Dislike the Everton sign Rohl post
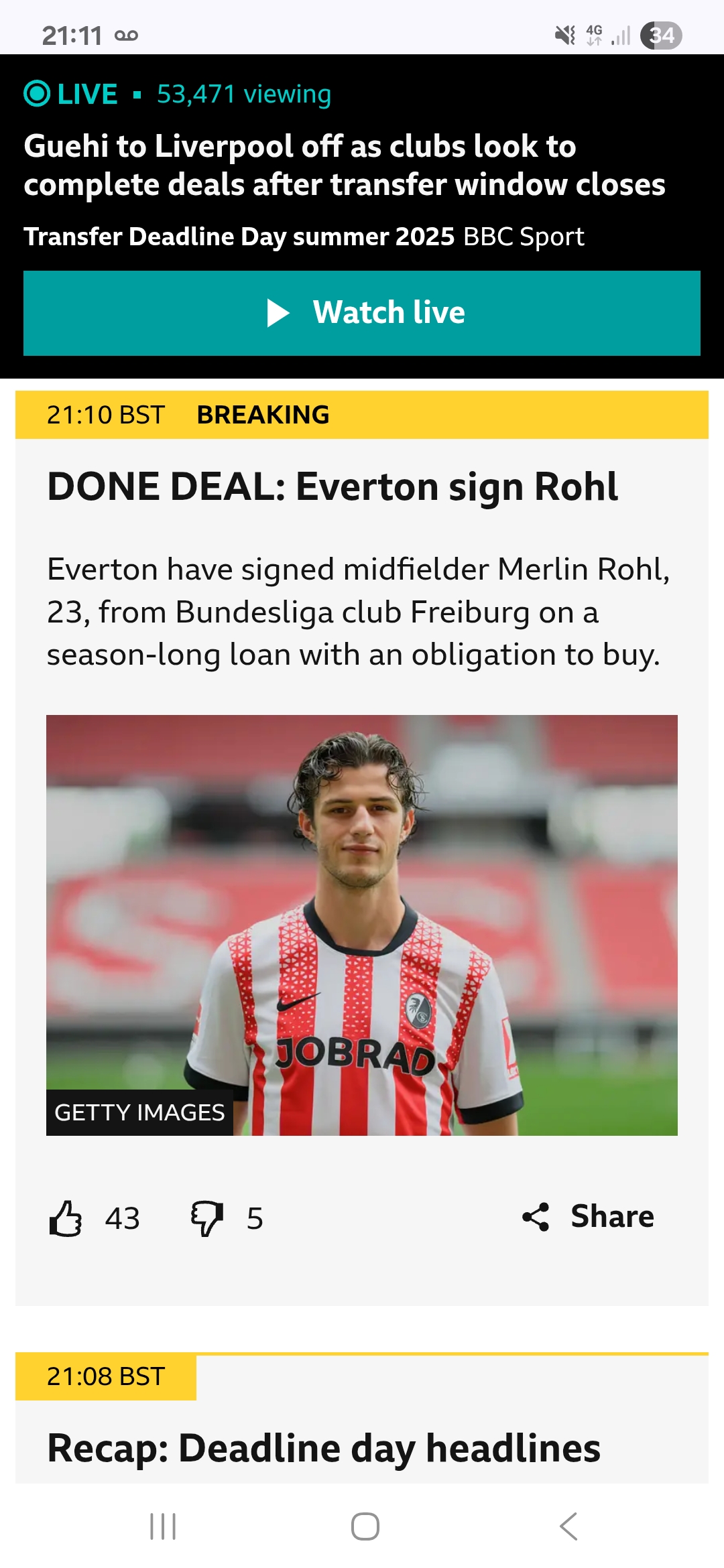The width and height of the screenshot is (724, 1568). tap(206, 1218)
